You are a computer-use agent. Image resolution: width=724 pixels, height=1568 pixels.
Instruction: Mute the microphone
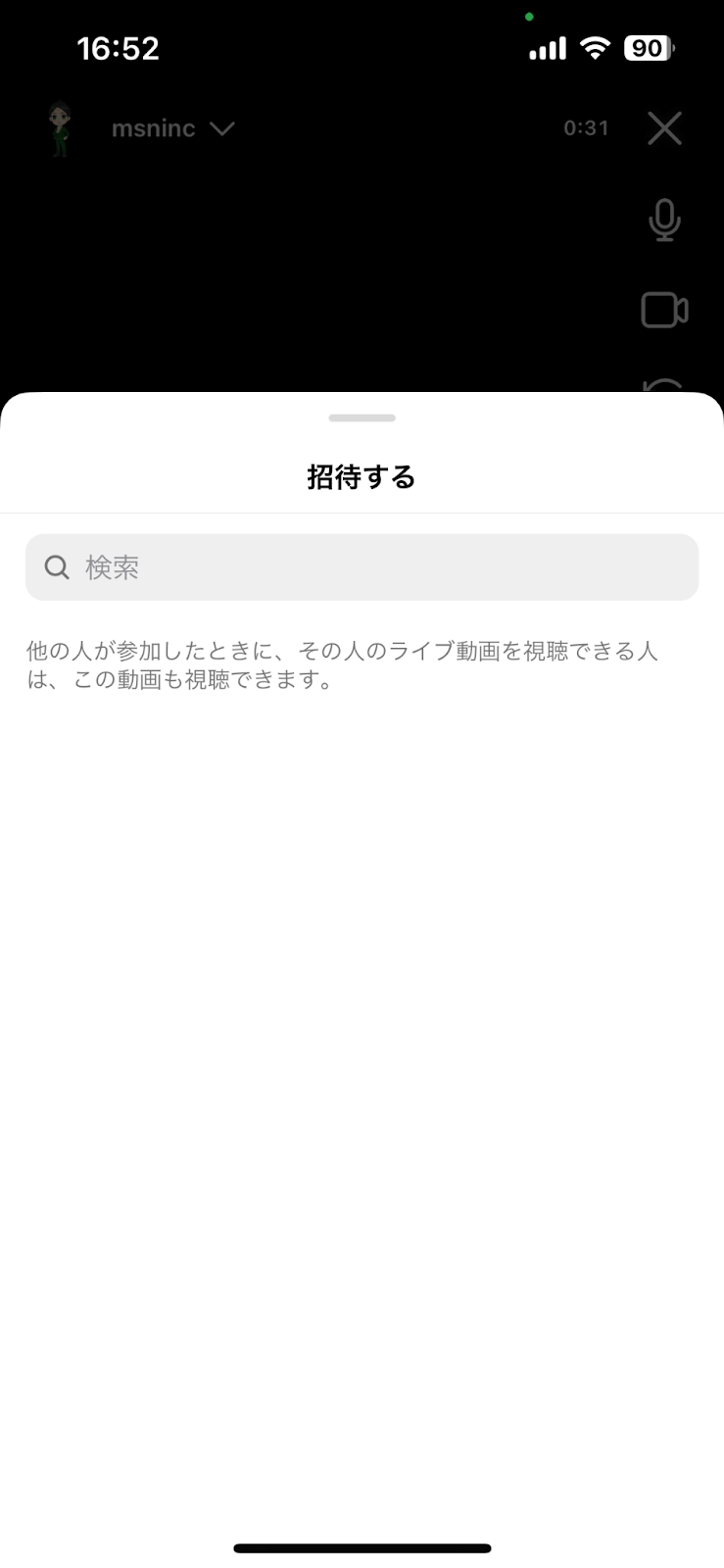tap(664, 220)
